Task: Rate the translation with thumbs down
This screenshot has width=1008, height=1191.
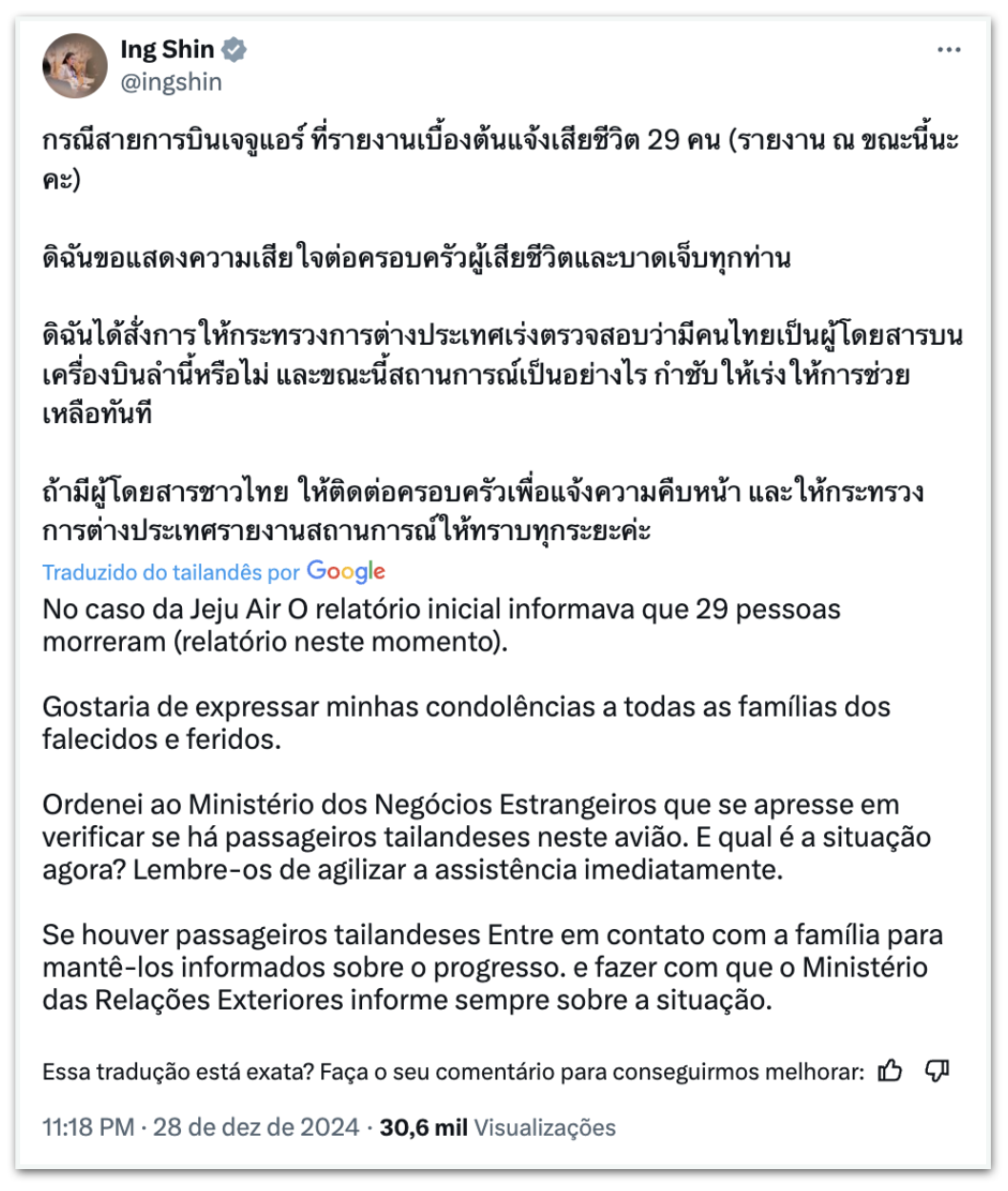Action: coord(937,1071)
